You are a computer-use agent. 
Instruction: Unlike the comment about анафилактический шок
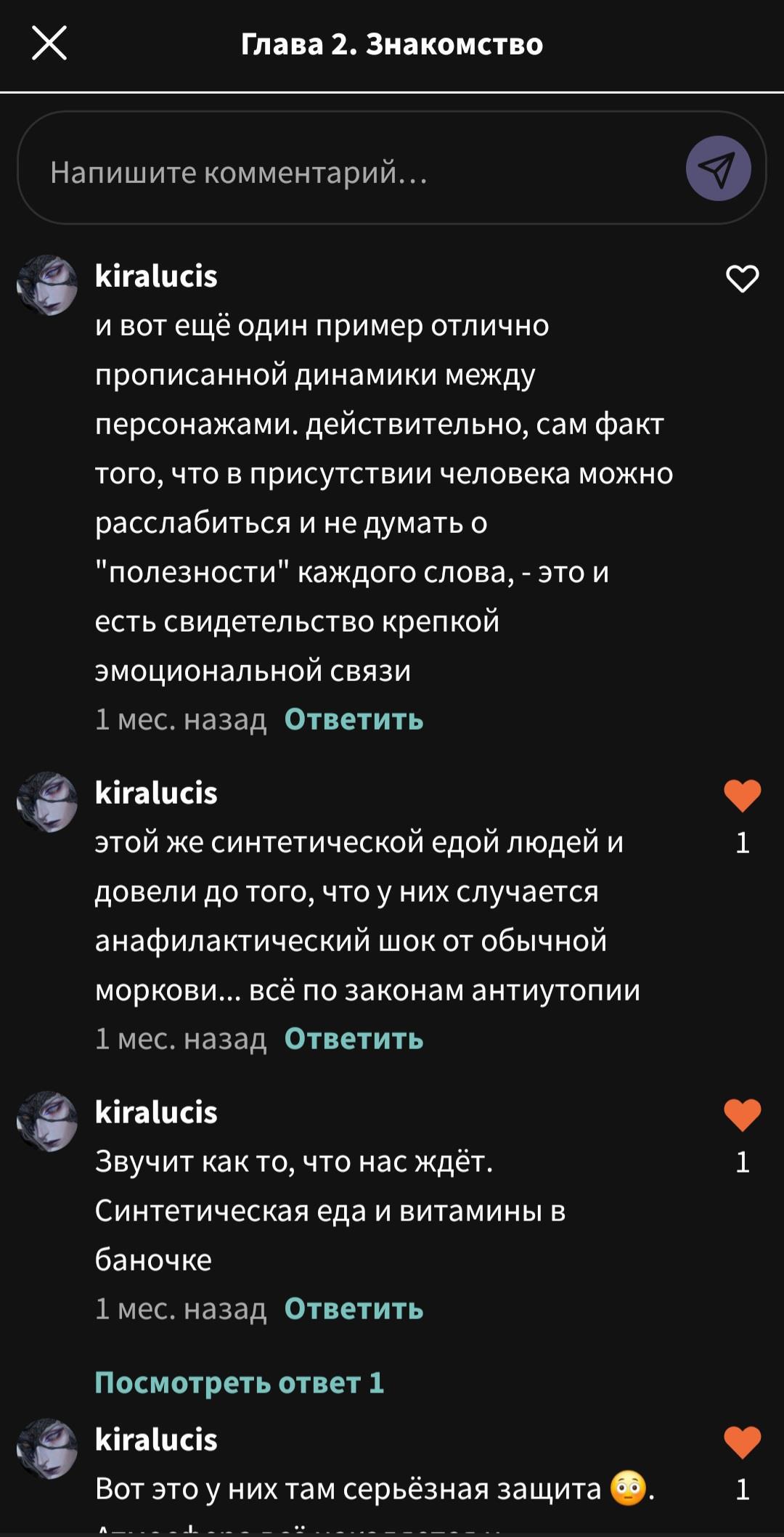742,796
